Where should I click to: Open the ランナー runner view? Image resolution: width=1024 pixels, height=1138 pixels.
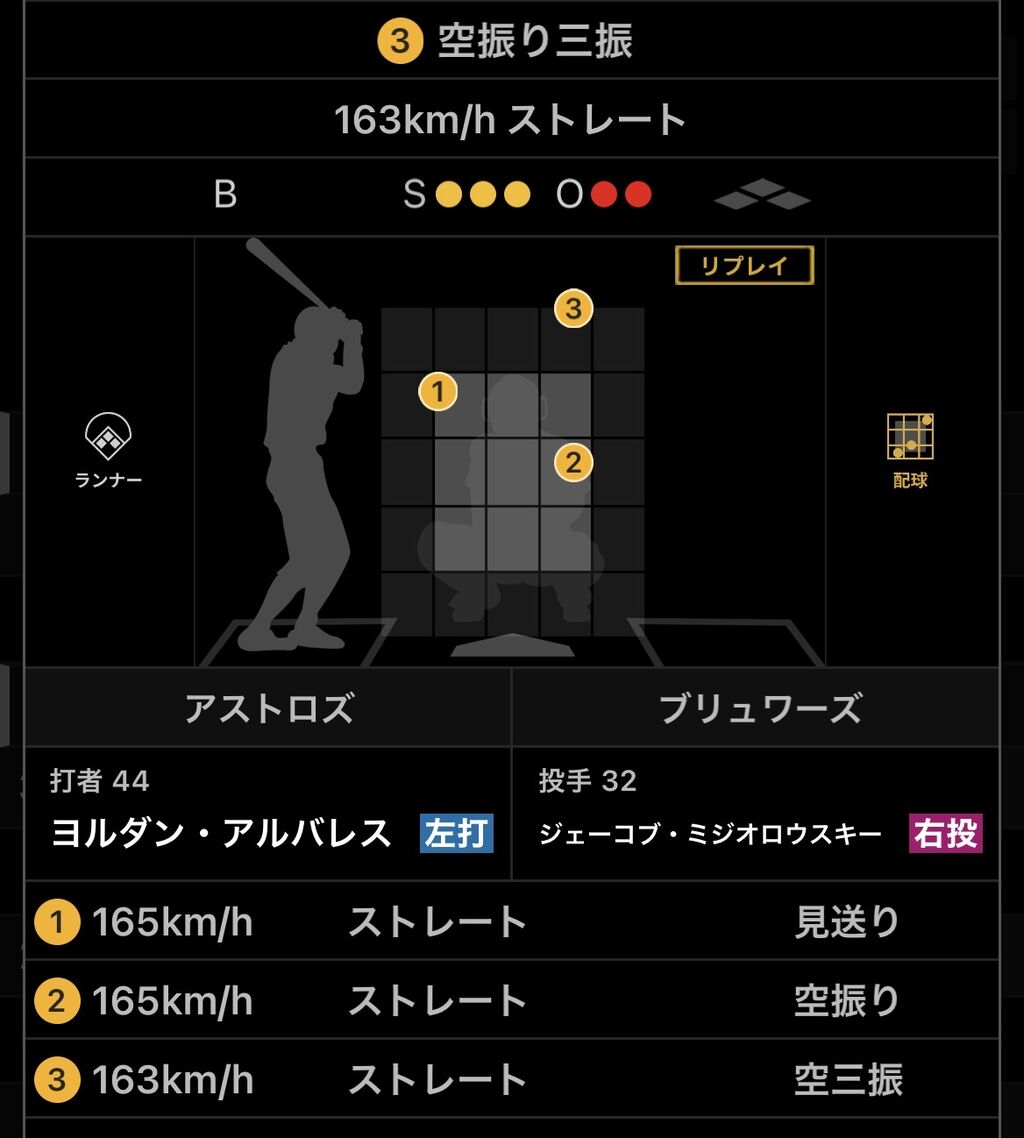click(x=108, y=450)
